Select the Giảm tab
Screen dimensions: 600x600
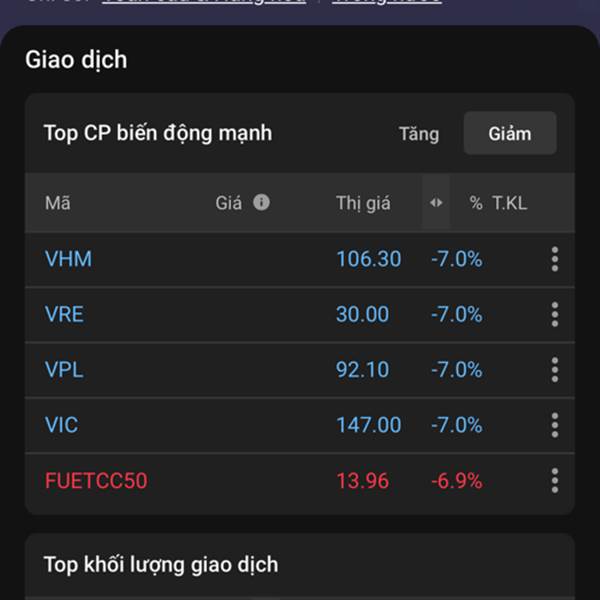(509, 133)
